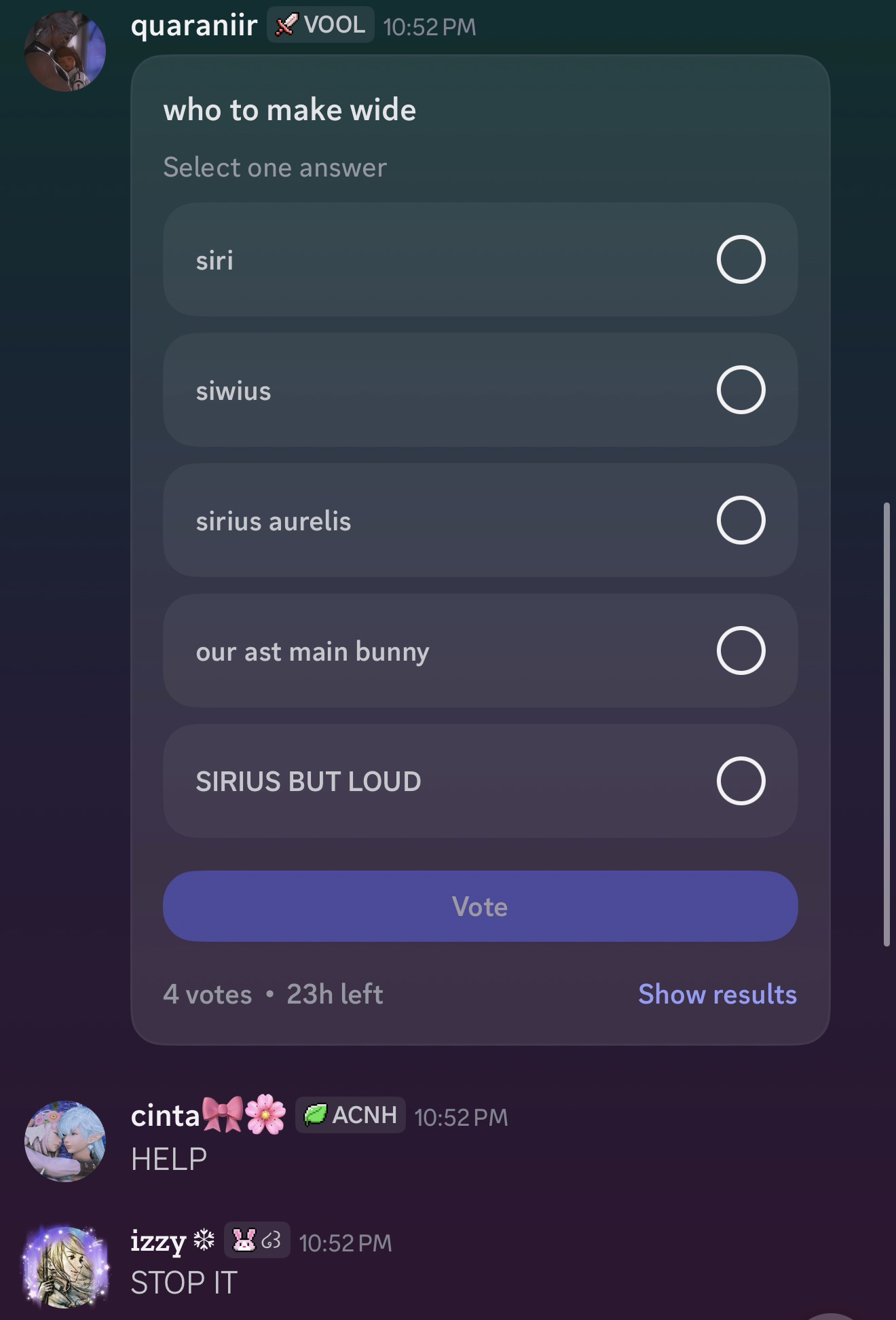Tap the Vote button
The height and width of the screenshot is (1320, 896).
click(479, 906)
